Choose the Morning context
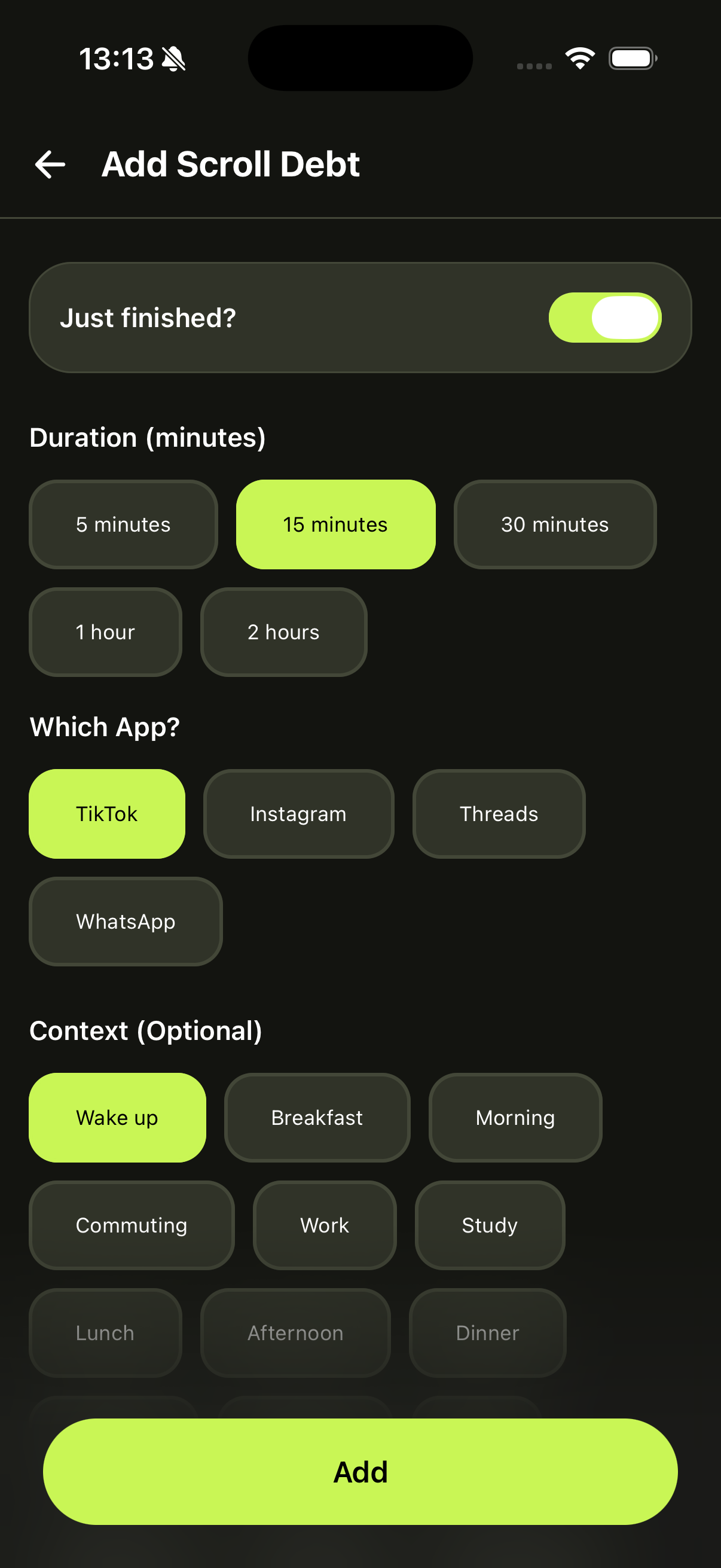This screenshot has width=721, height=1568. tap(515, 1118)
